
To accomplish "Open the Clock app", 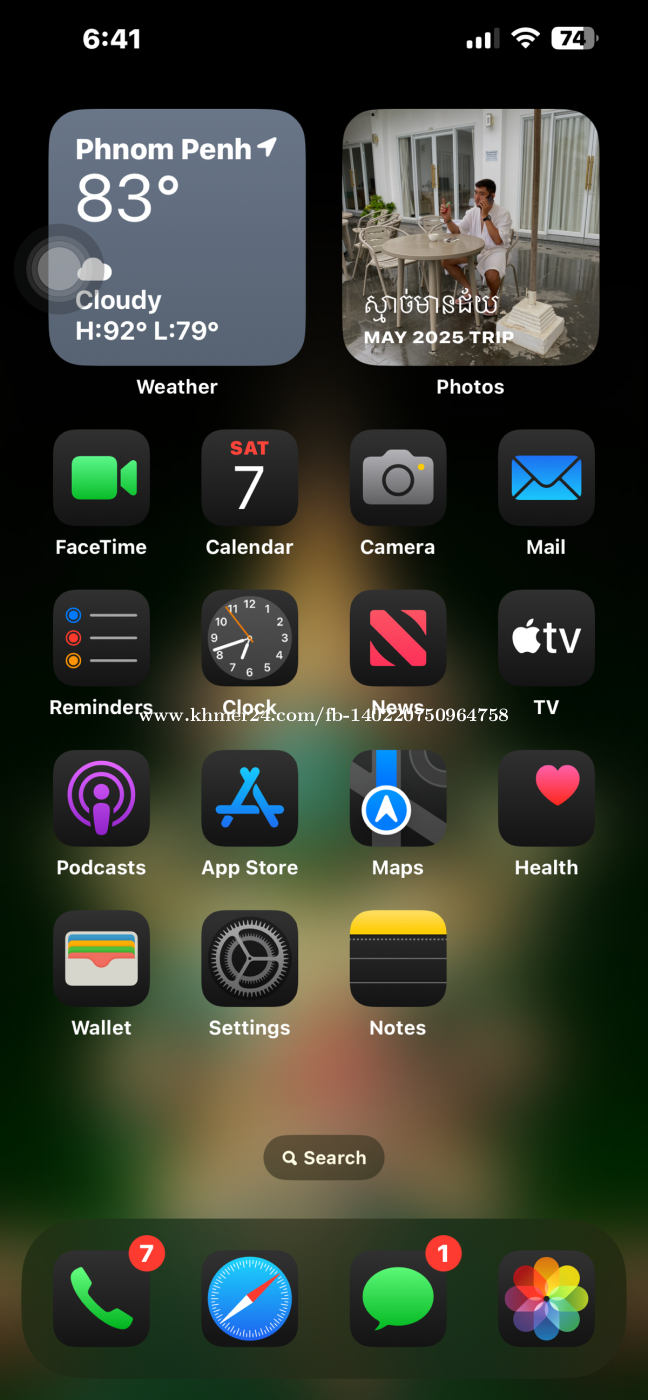I will [249, 638].
